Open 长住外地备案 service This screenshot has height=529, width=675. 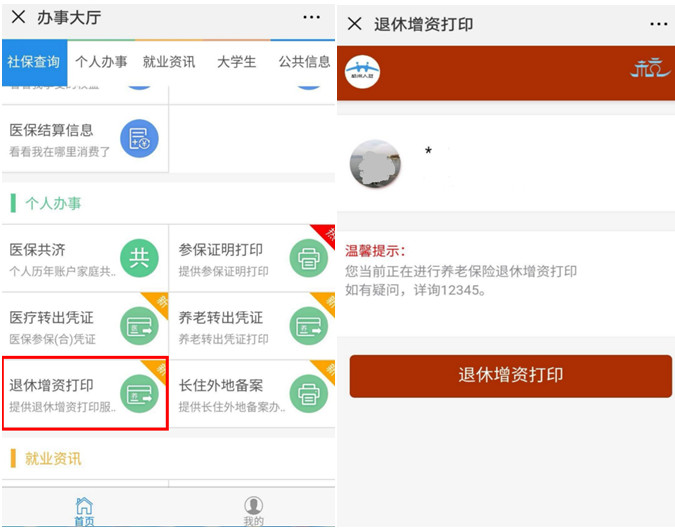[x=252, y=394]
